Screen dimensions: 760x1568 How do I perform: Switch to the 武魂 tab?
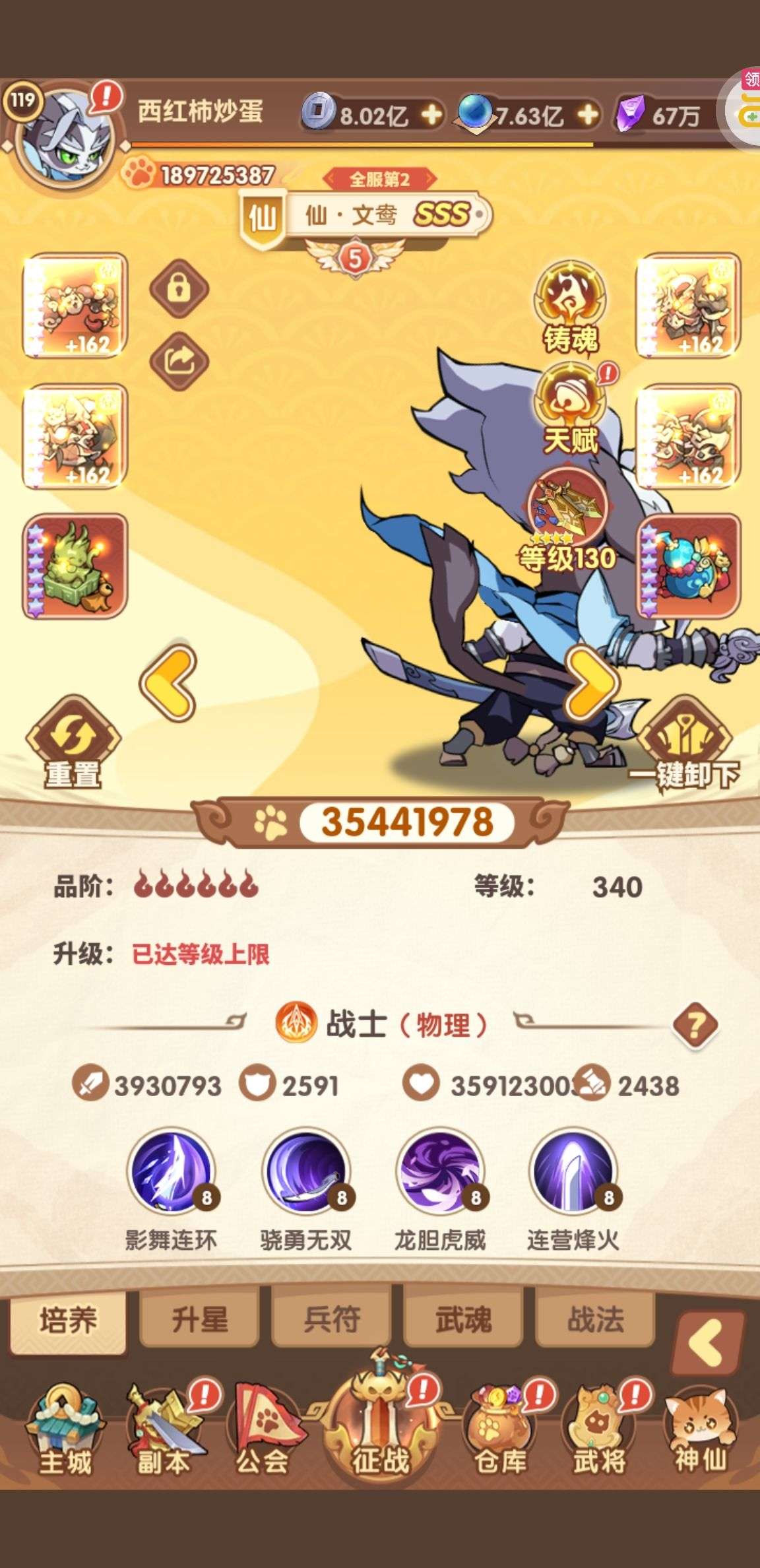click(x=463, y=1320)
